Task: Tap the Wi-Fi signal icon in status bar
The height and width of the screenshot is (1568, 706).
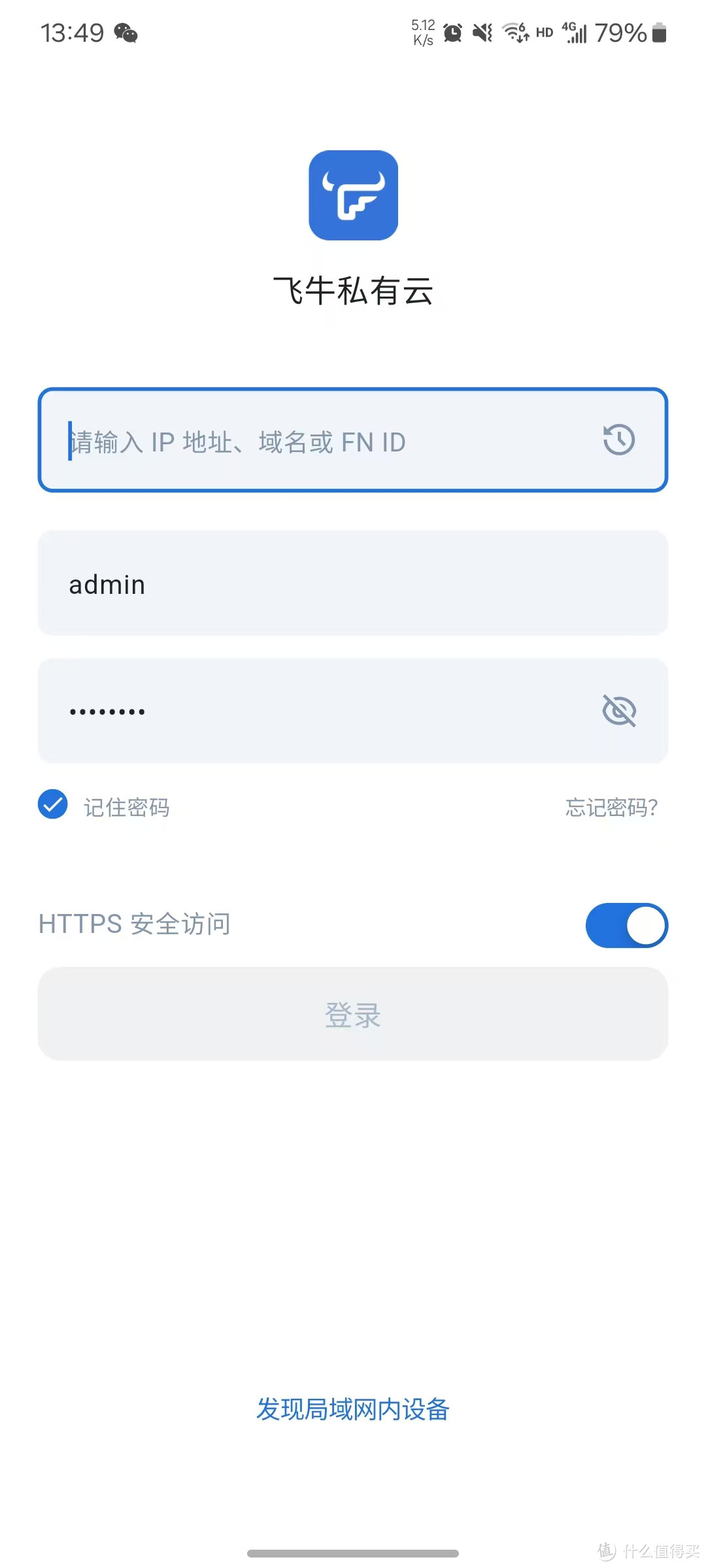Action: pyautogui.click(x=516, y=33)
